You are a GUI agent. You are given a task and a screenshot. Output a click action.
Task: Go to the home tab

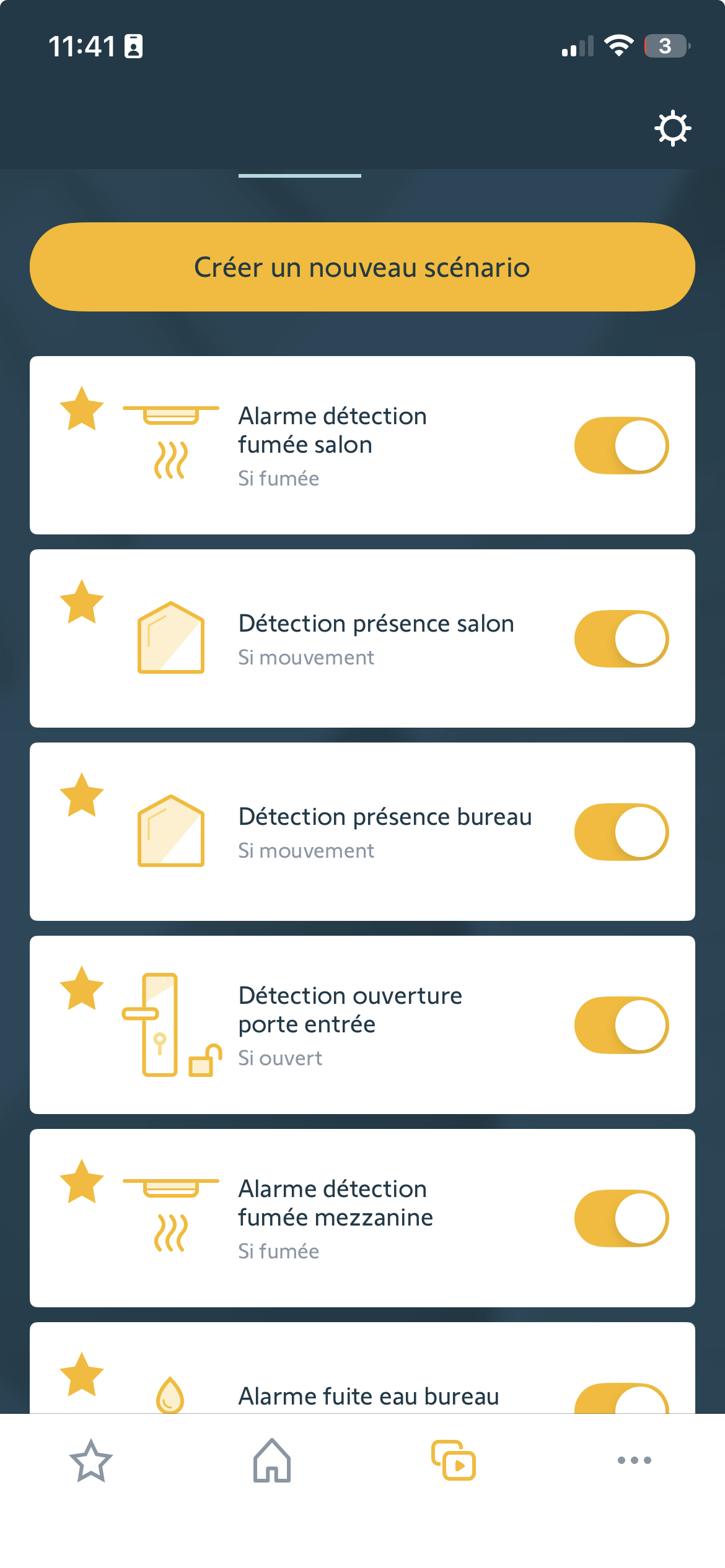click(x=272, y=1460)
